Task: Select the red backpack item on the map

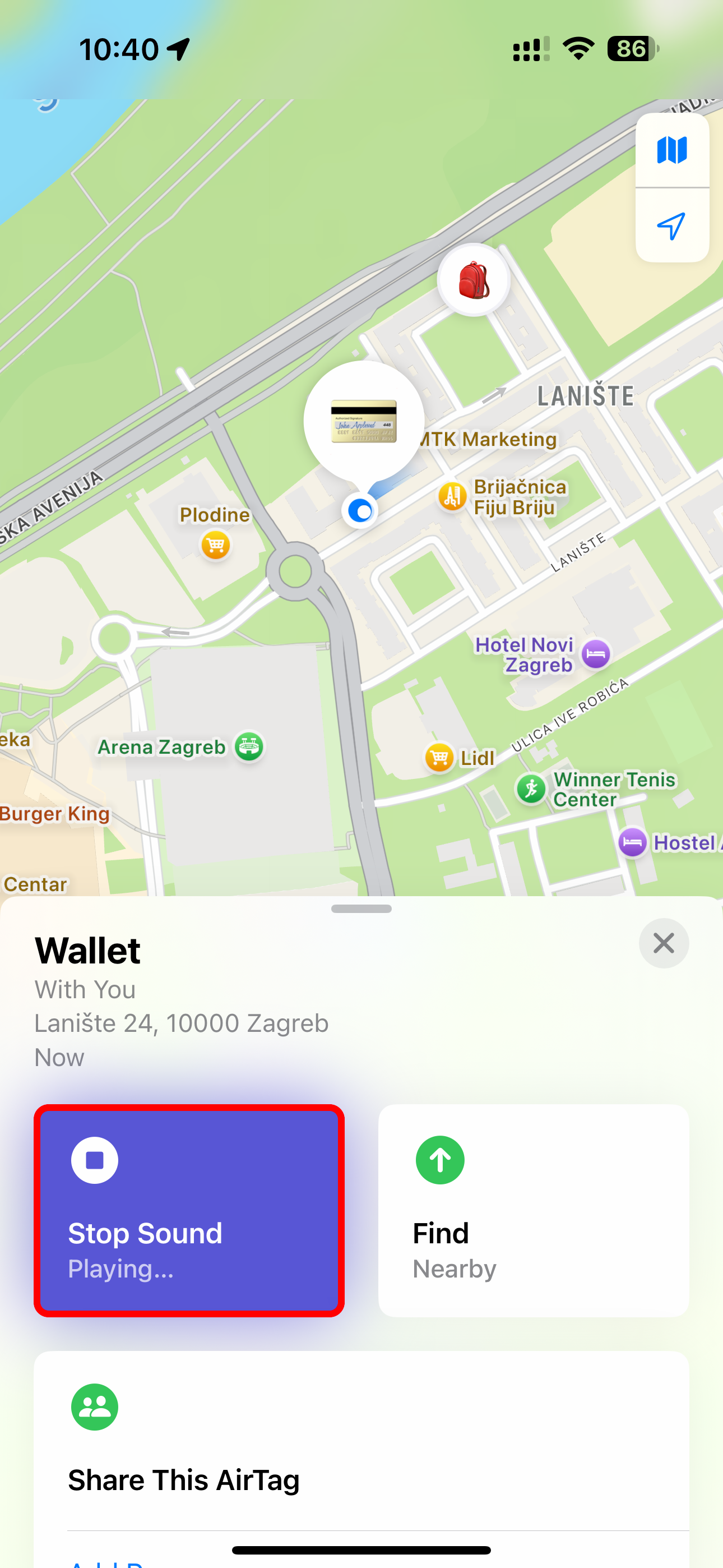Action: click(x=474, y=280)
